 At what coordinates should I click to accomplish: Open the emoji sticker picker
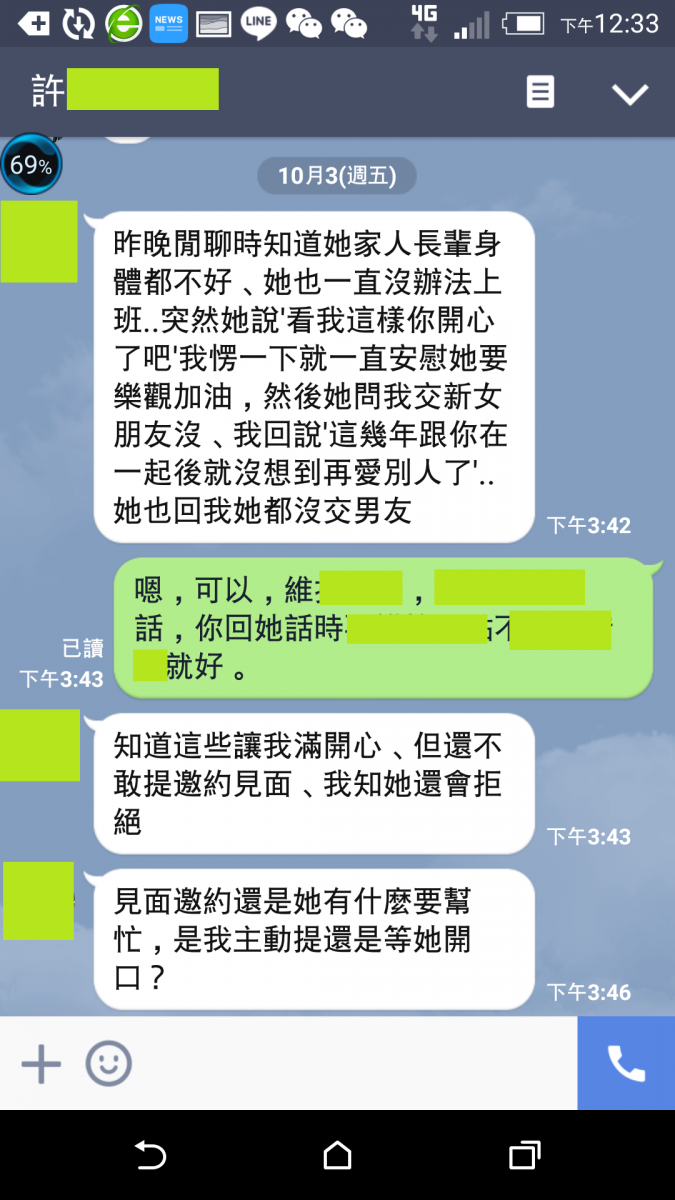108,1064
